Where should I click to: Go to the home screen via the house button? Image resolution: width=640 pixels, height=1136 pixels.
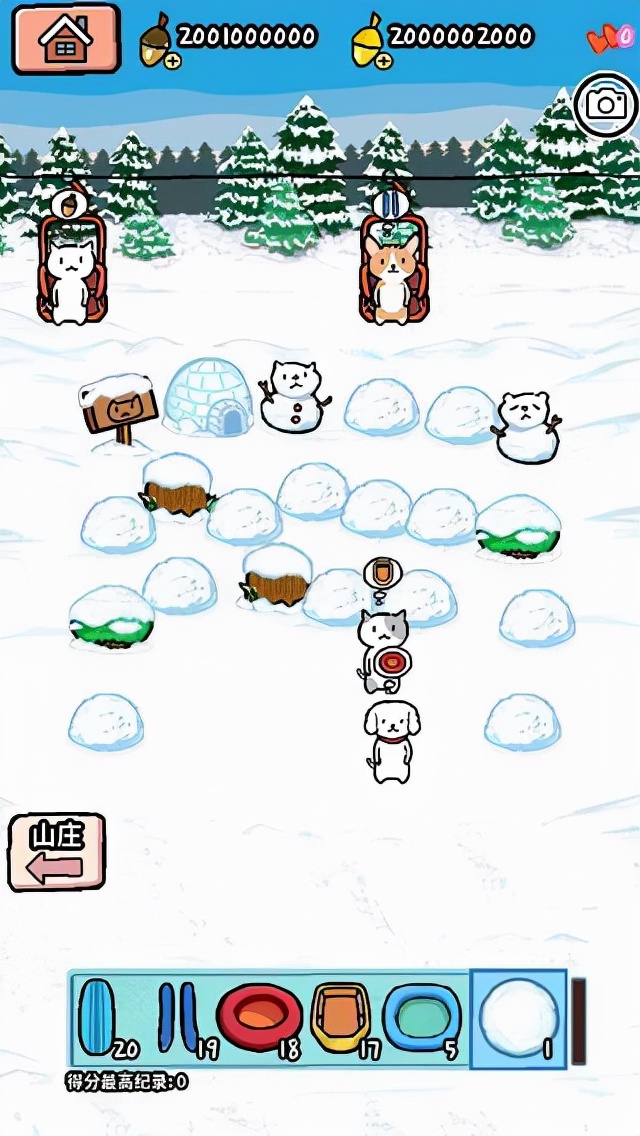coord(66,38)
